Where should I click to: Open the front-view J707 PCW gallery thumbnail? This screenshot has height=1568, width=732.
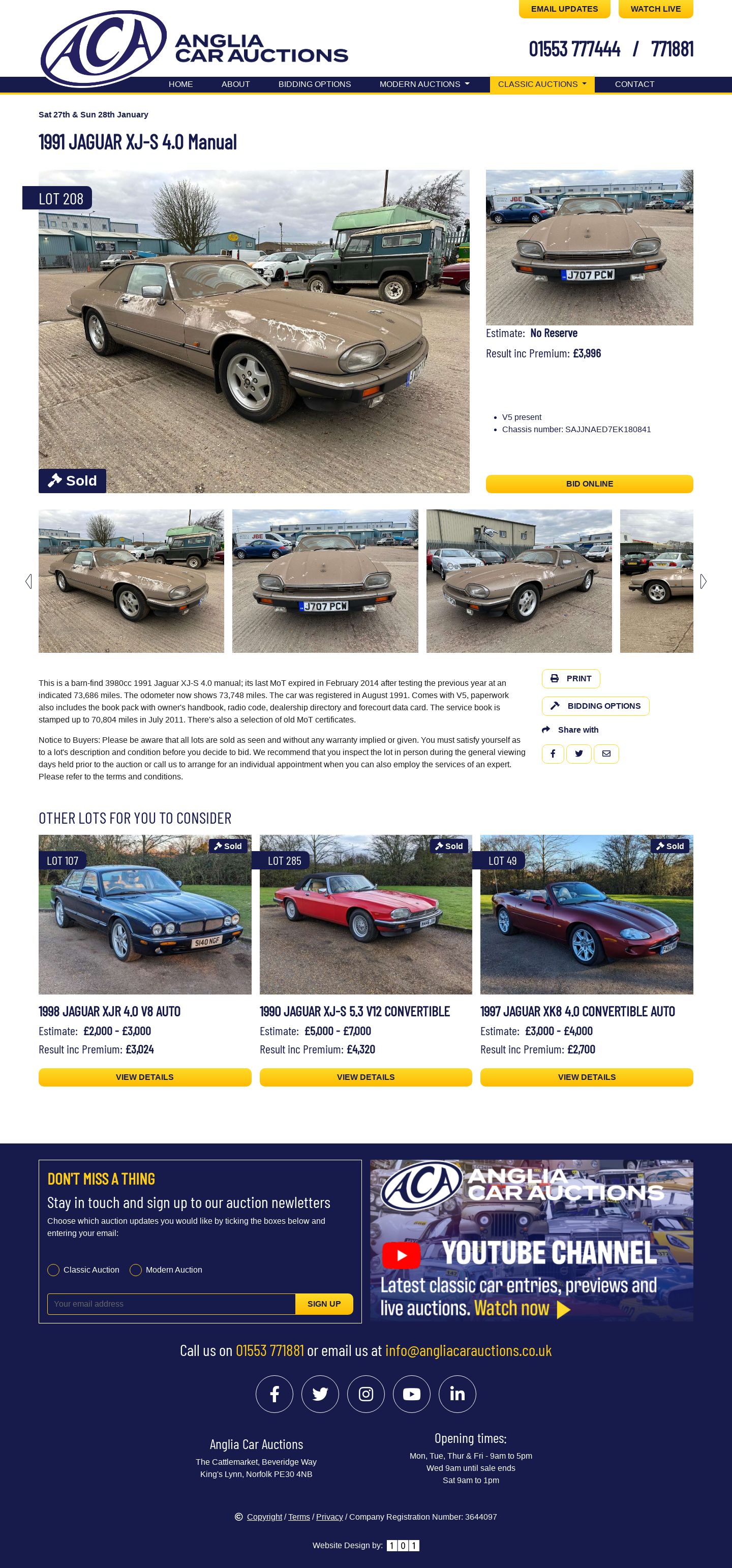coord(325,581)
